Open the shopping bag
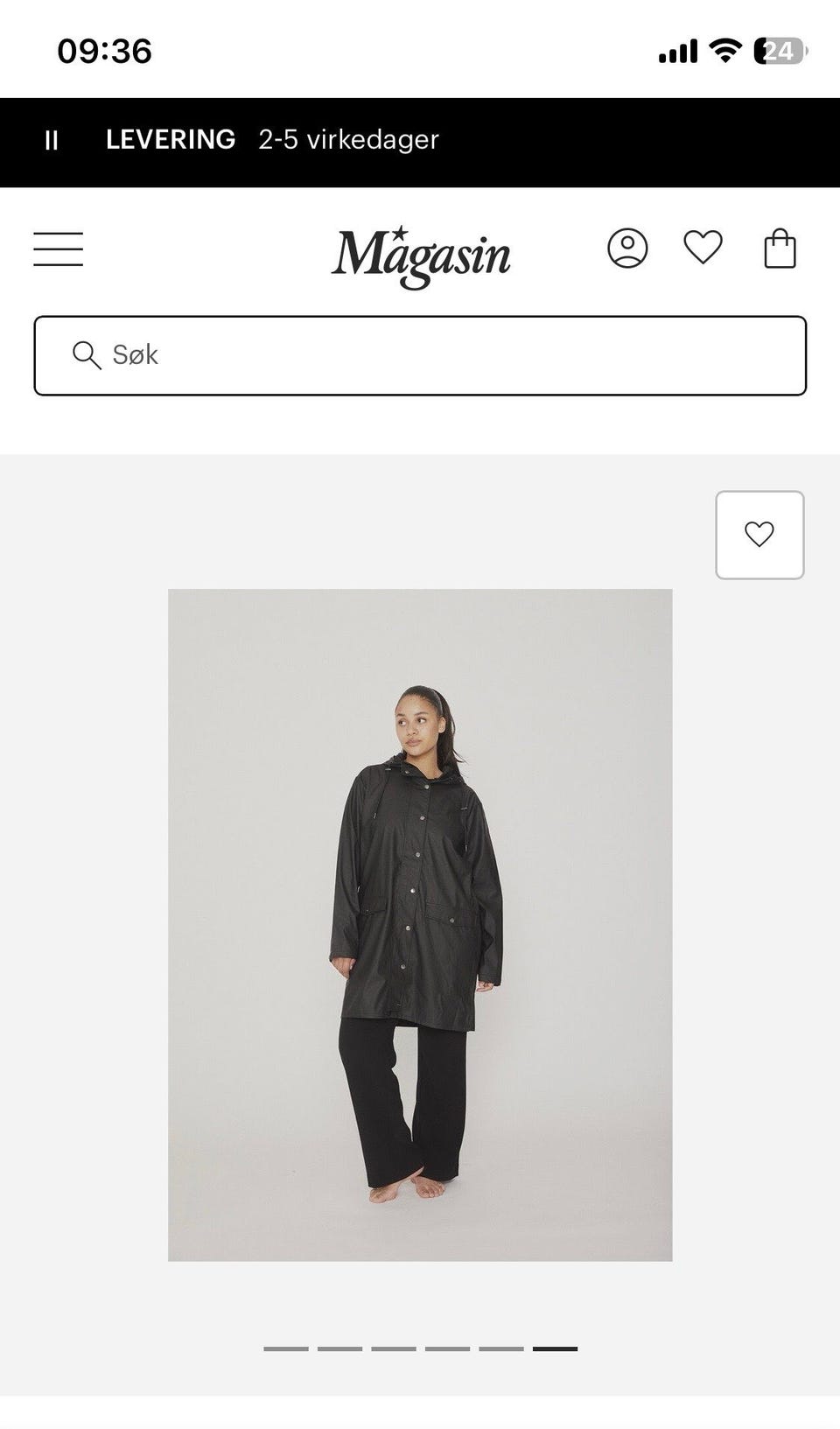This screenshot has width=840, height=1429. (780, 249)
